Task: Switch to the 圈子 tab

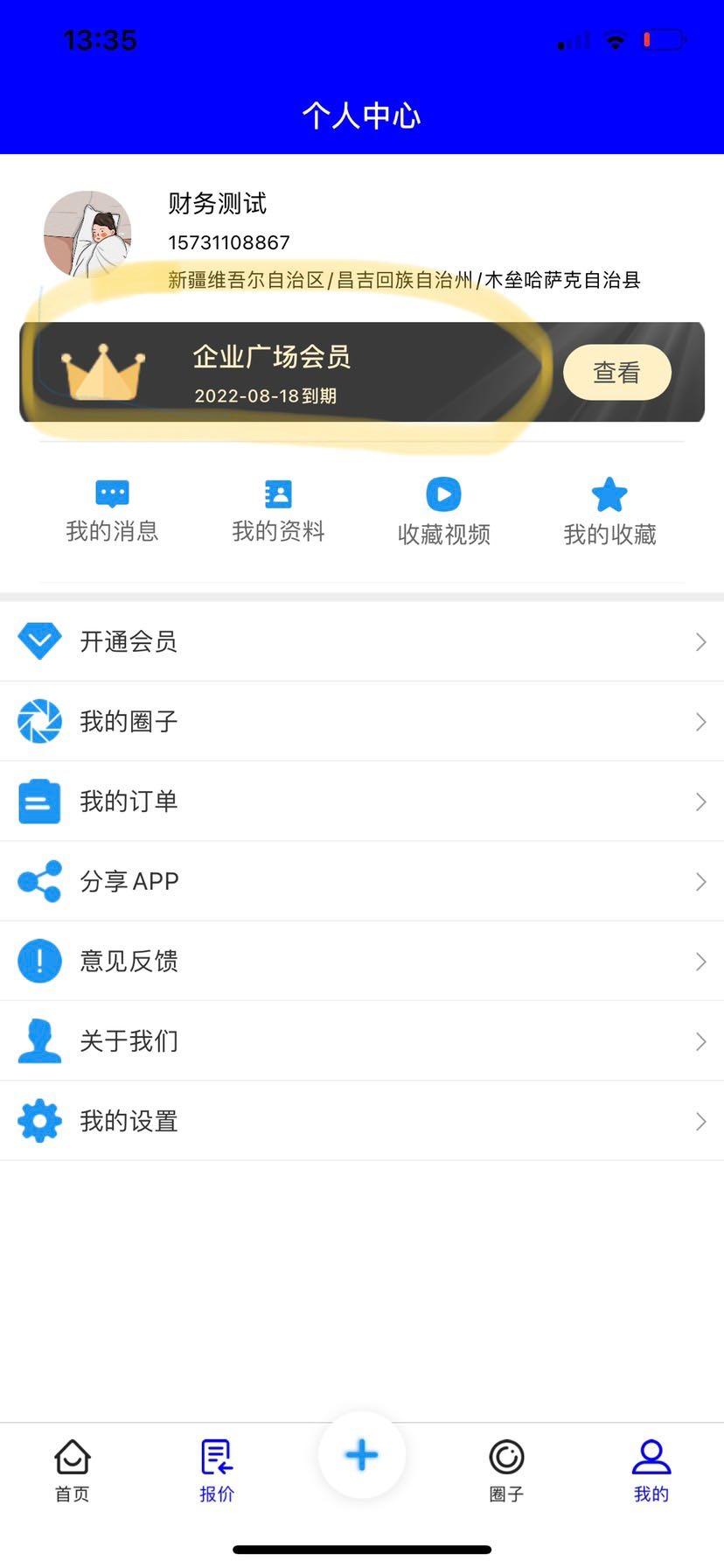Action: click(506, 1470)
